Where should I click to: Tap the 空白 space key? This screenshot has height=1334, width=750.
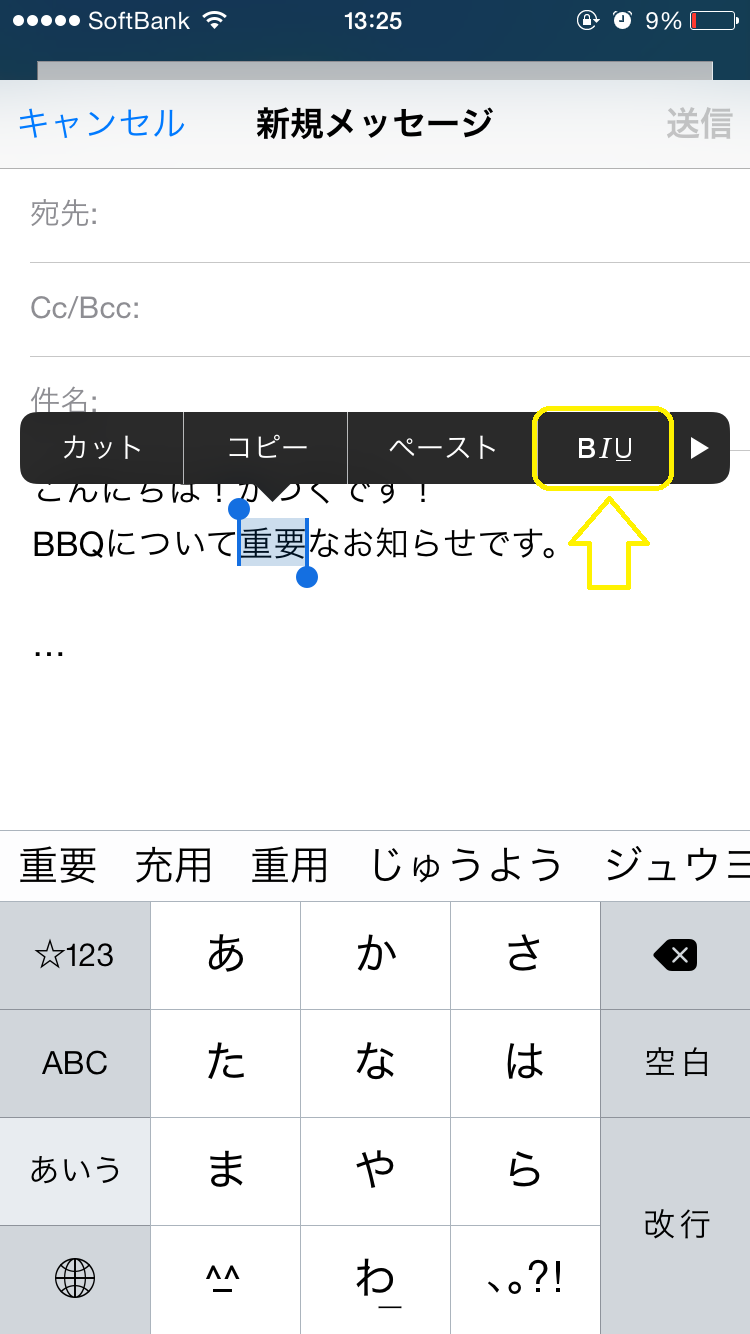(x=675, y=1063)
